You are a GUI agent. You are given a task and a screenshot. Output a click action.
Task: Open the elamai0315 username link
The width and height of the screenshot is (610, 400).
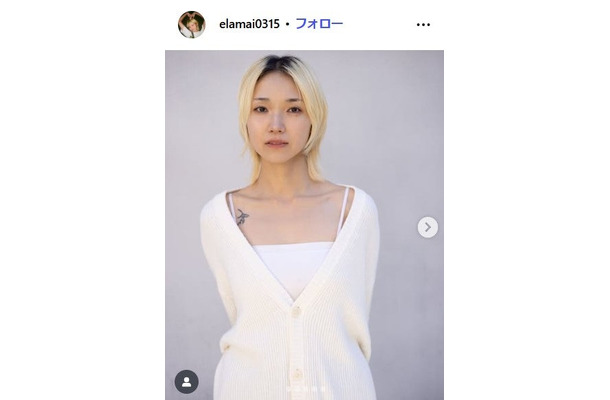click(249, 24)
